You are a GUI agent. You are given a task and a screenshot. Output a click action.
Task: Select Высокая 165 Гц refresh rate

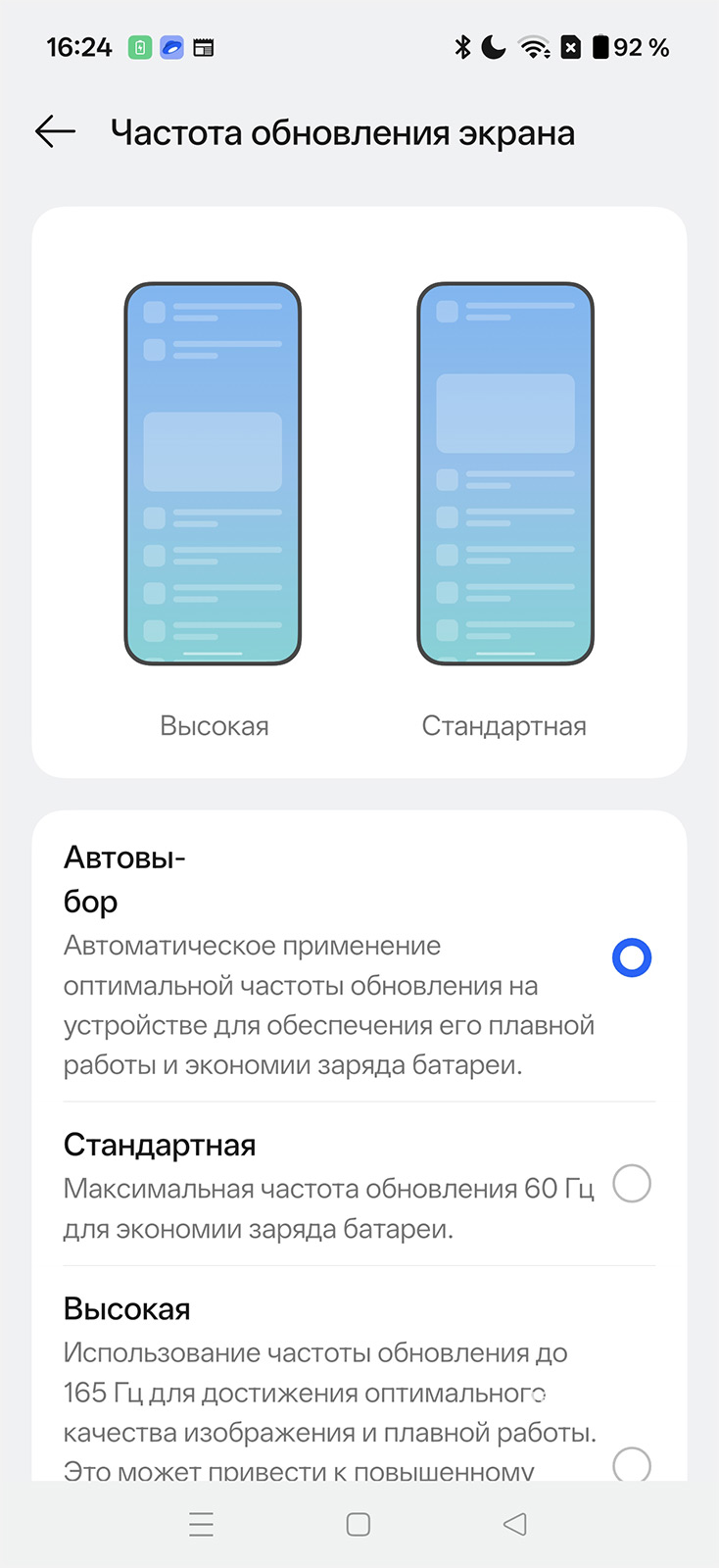click(x=631, y=1464)
